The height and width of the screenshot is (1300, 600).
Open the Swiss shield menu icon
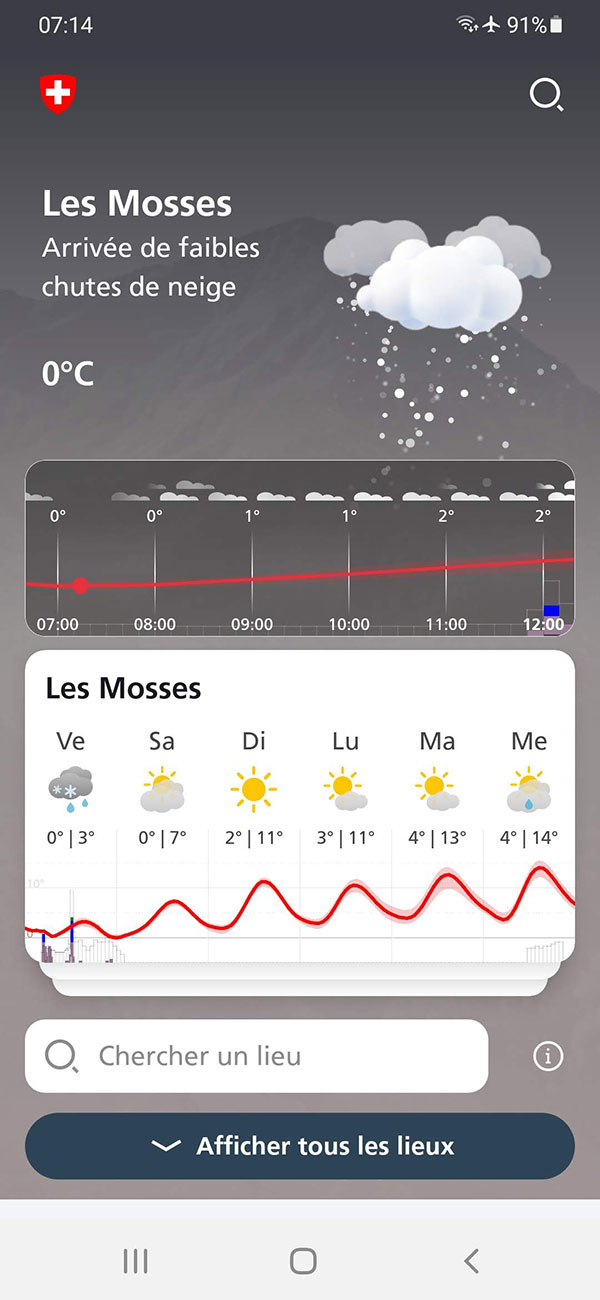[58, 94]
